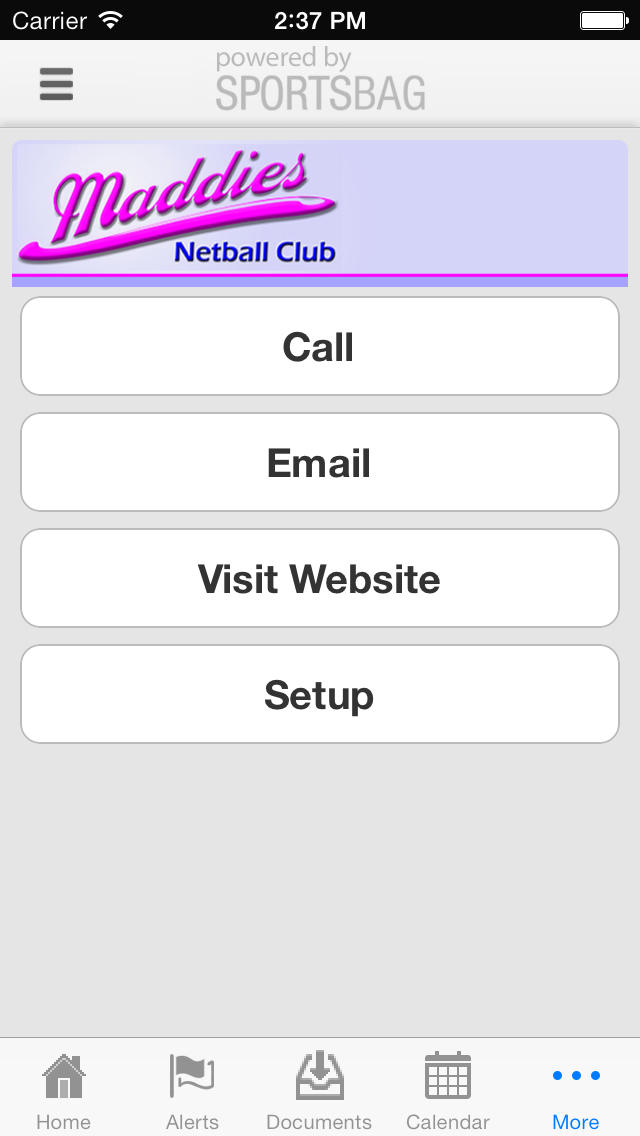The height and width of the screenshot is (1136, 640).
Task: Select the Email button
Action: 320,462
